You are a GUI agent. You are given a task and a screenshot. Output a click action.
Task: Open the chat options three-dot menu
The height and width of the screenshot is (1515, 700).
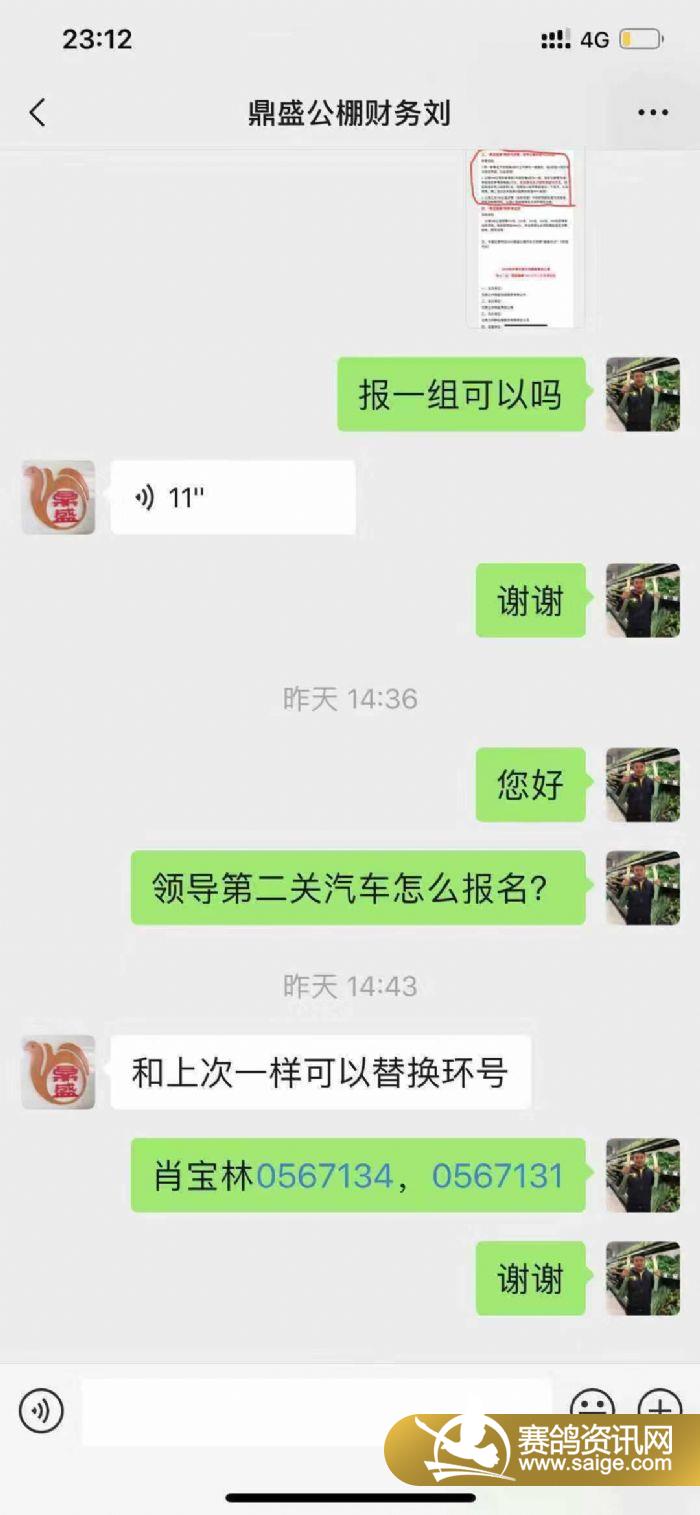(x=652, y=113)
